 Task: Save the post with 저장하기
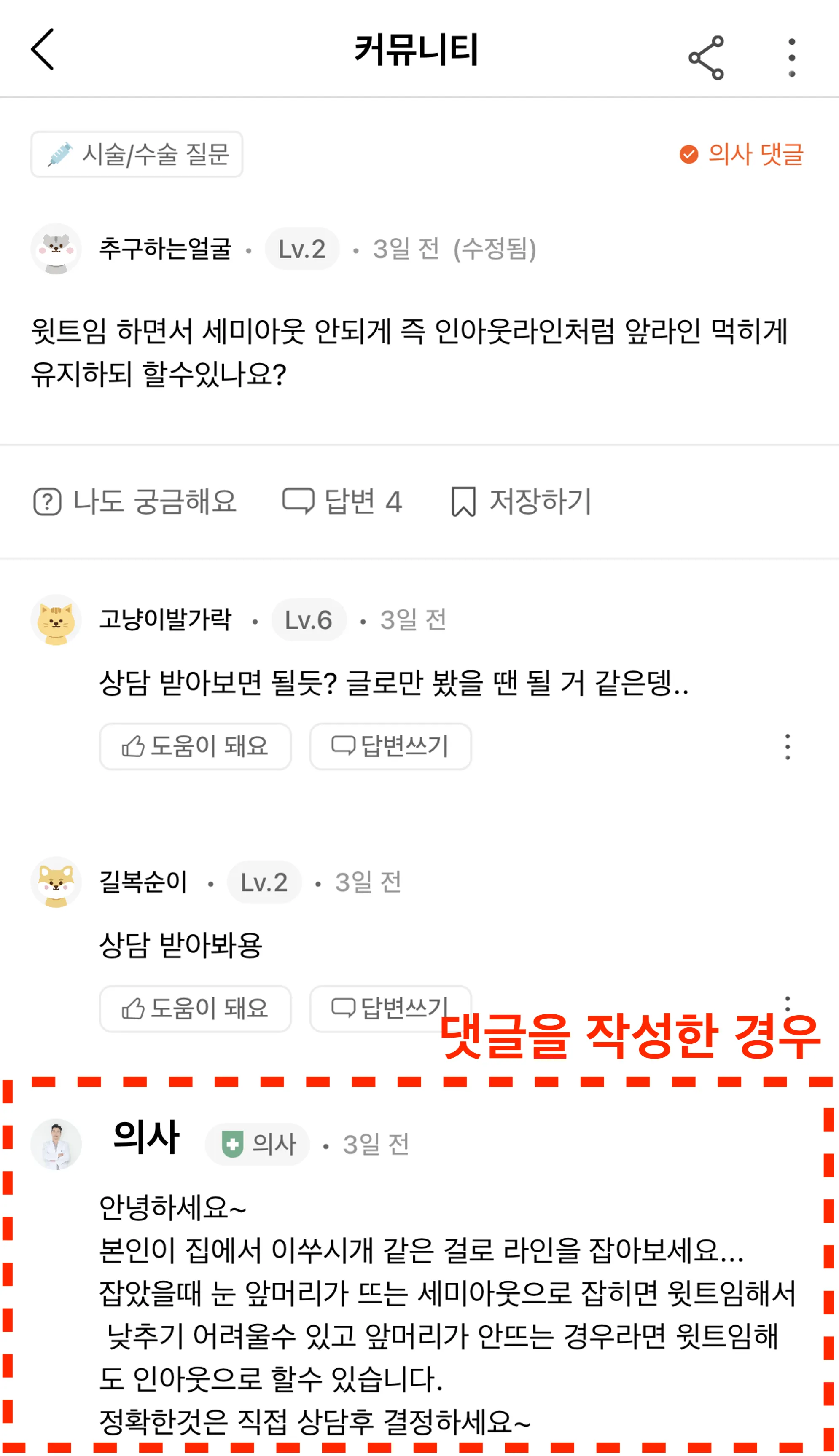tap(521, 501)
